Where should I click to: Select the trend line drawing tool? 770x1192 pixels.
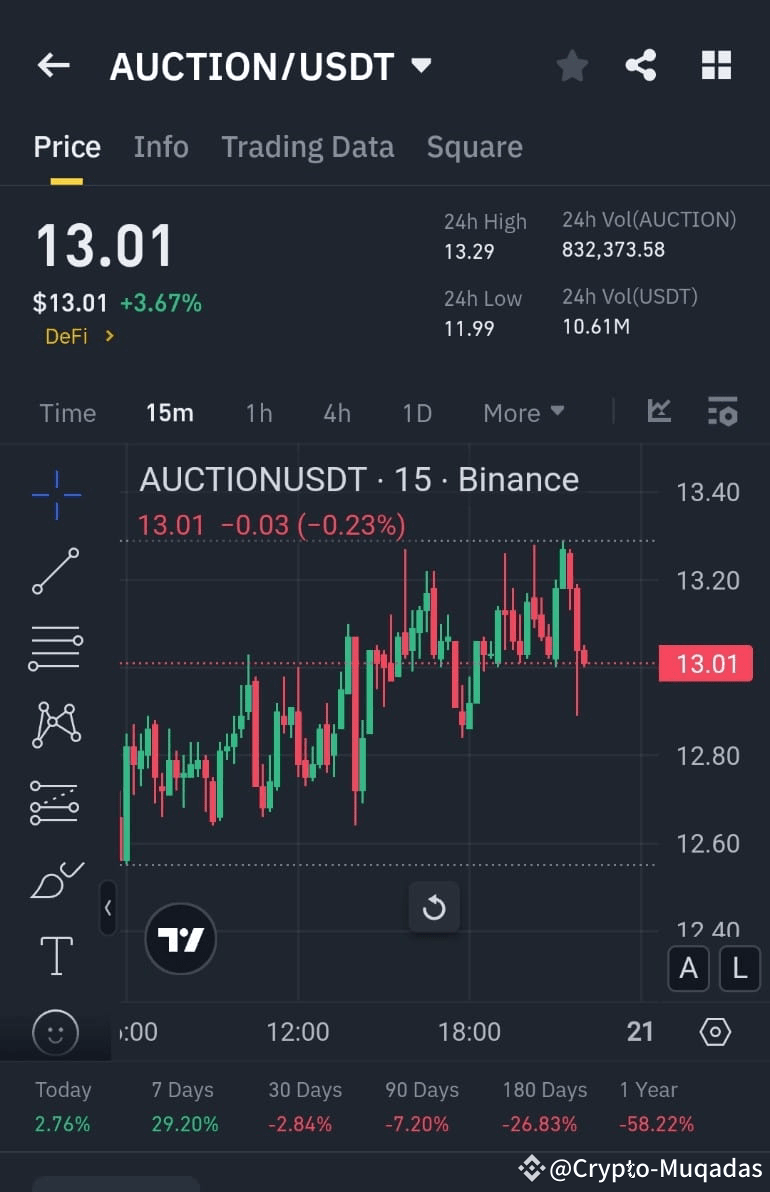55,571
